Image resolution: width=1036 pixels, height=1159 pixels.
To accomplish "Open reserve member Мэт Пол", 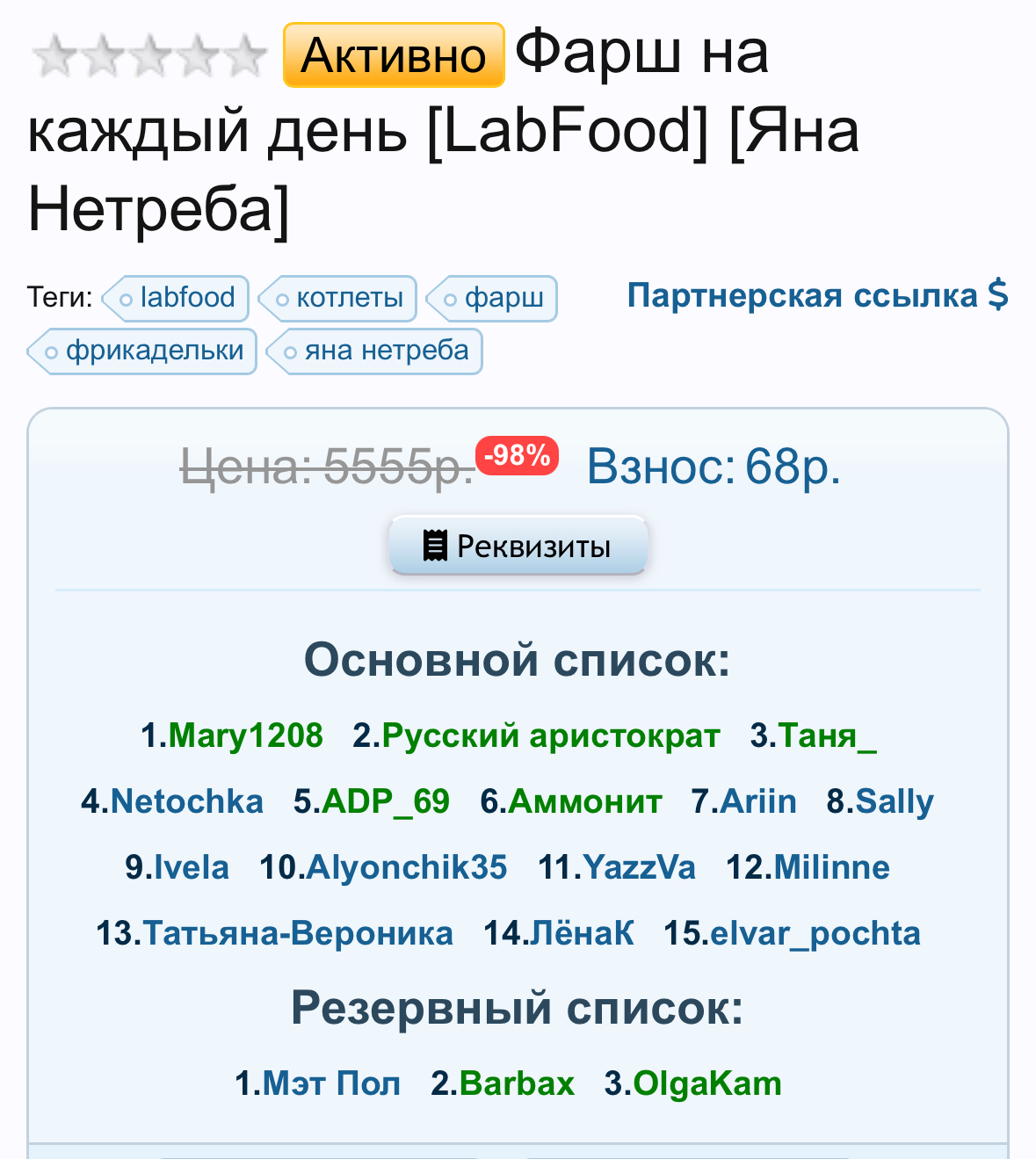I will [331, 1083].
